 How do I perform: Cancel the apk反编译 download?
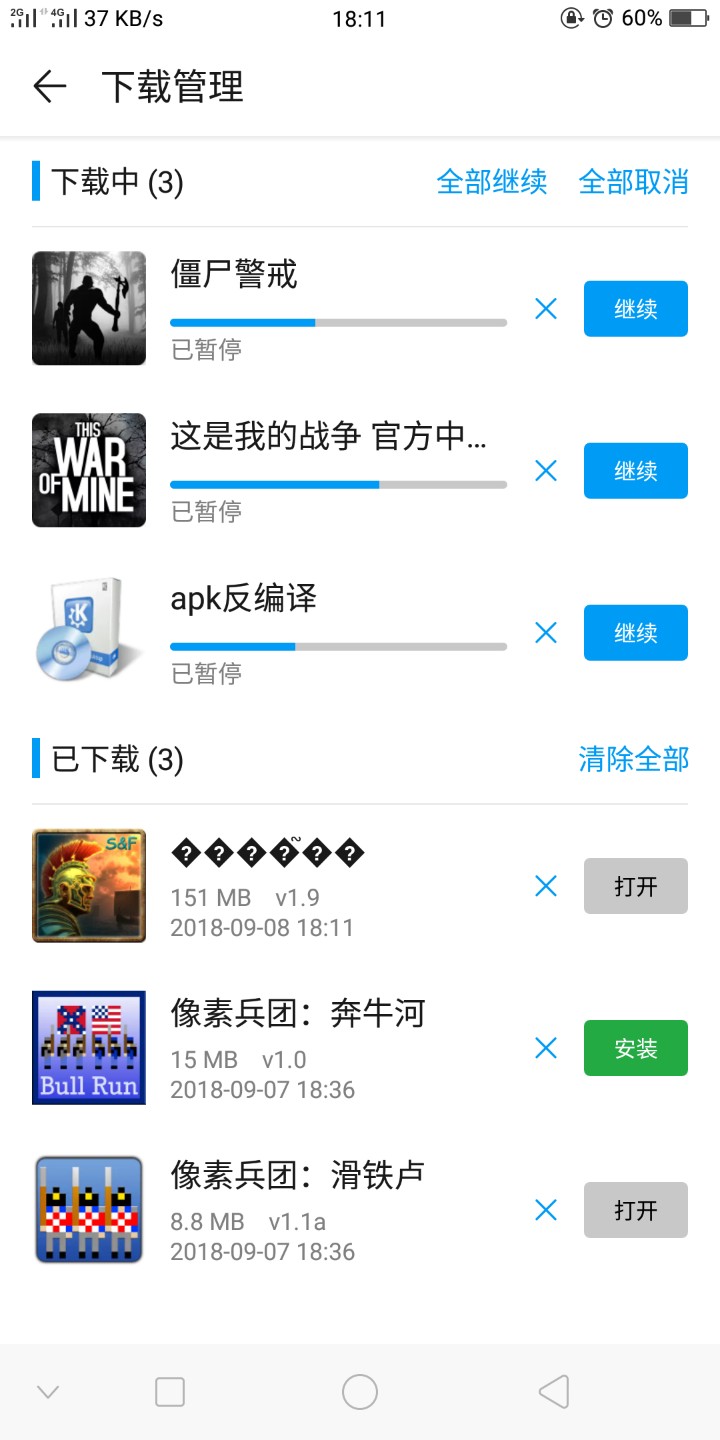tap(546, 633)
